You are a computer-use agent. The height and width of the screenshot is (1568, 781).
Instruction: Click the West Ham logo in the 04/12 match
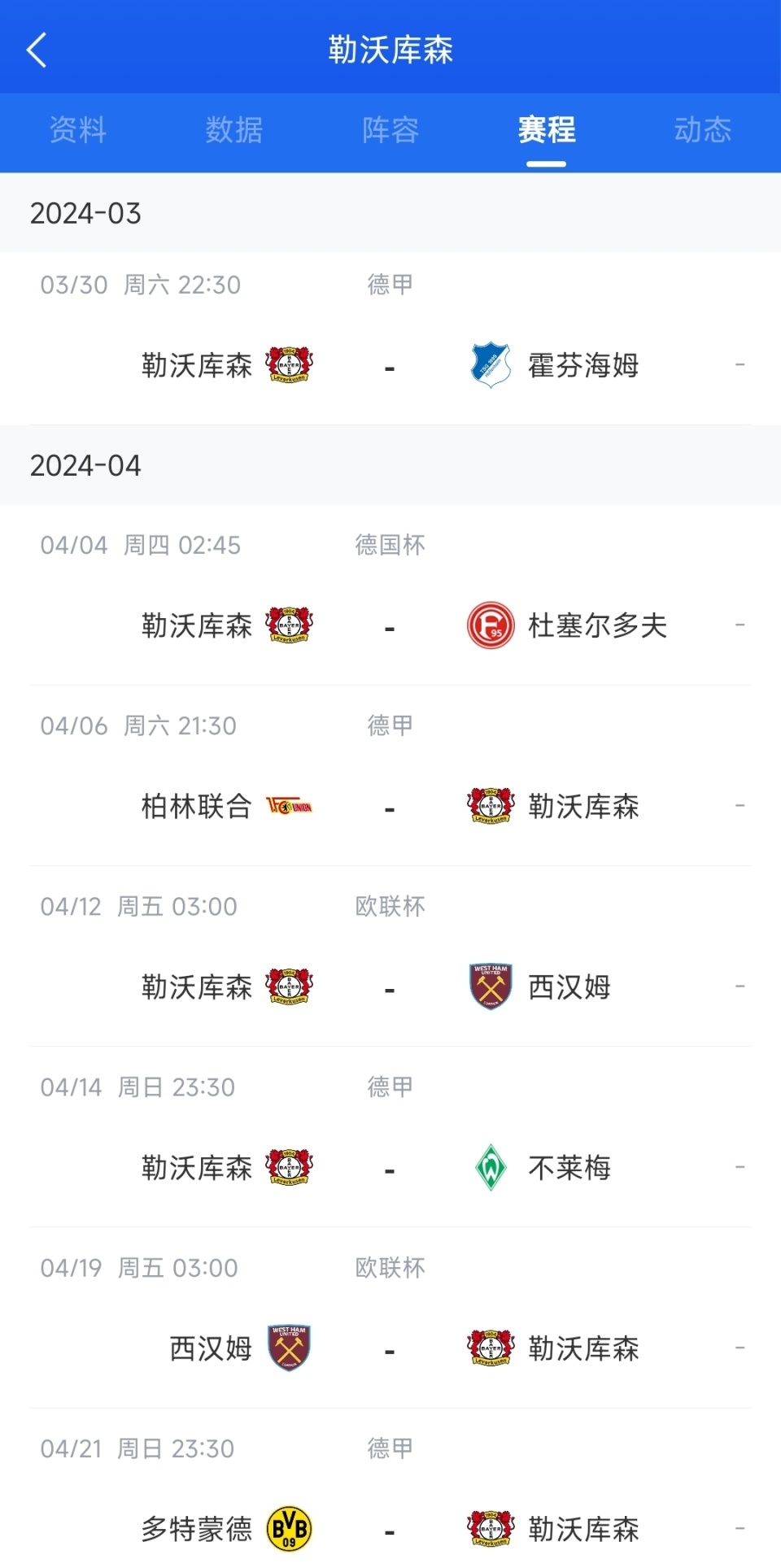pos(489,987)
